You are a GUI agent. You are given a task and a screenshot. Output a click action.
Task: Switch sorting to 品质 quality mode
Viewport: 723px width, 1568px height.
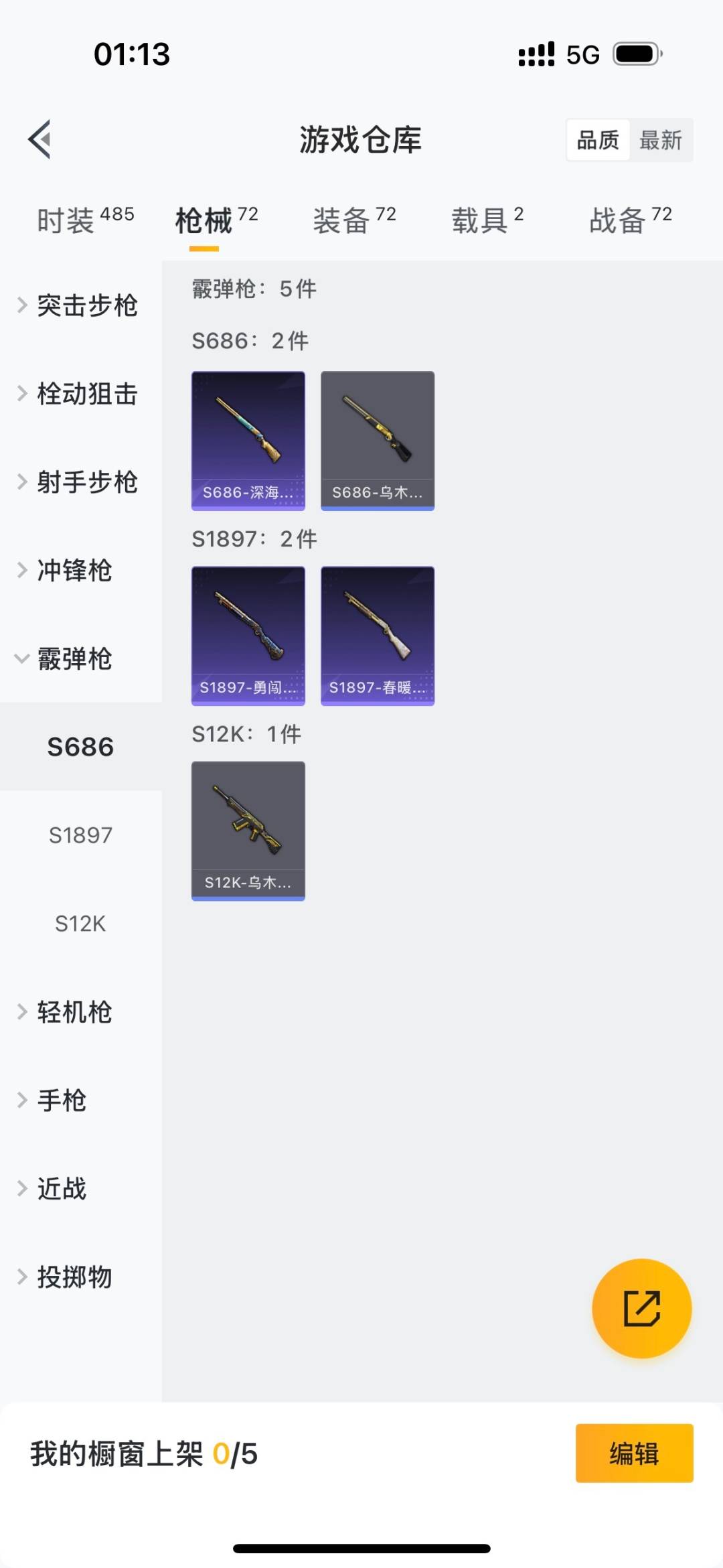596,139
